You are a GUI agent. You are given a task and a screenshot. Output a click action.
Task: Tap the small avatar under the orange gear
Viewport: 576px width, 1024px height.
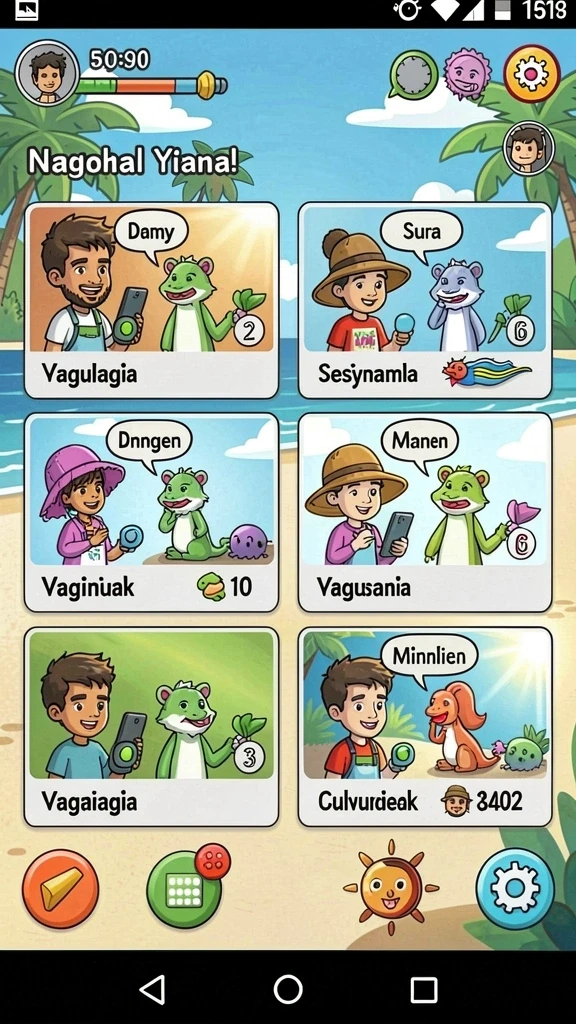(x=528, y=149)
